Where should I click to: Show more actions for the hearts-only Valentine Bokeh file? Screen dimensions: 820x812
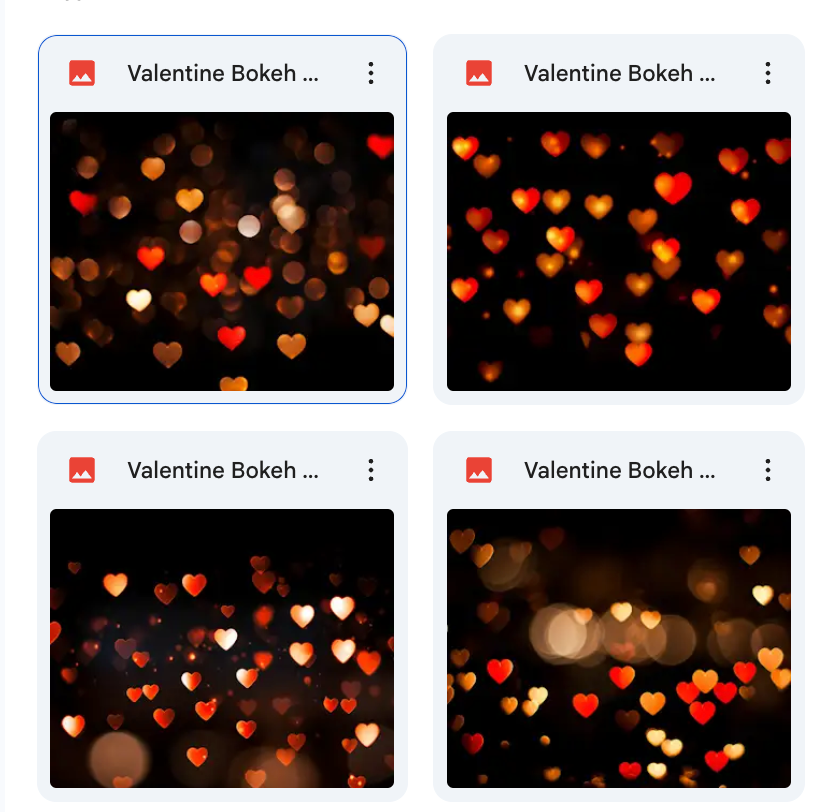768,73
